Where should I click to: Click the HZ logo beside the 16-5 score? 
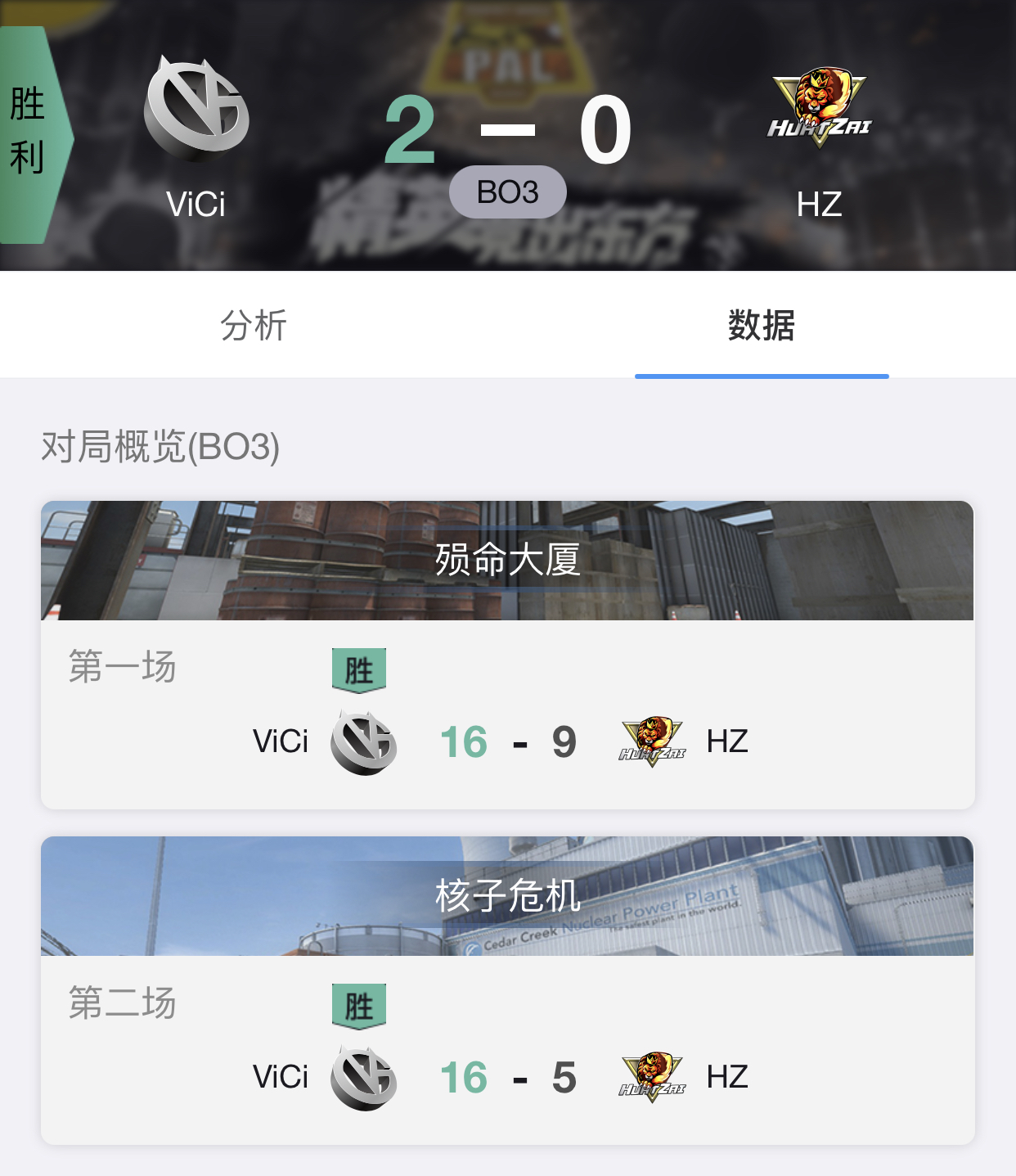click(x=652, y=1077)
